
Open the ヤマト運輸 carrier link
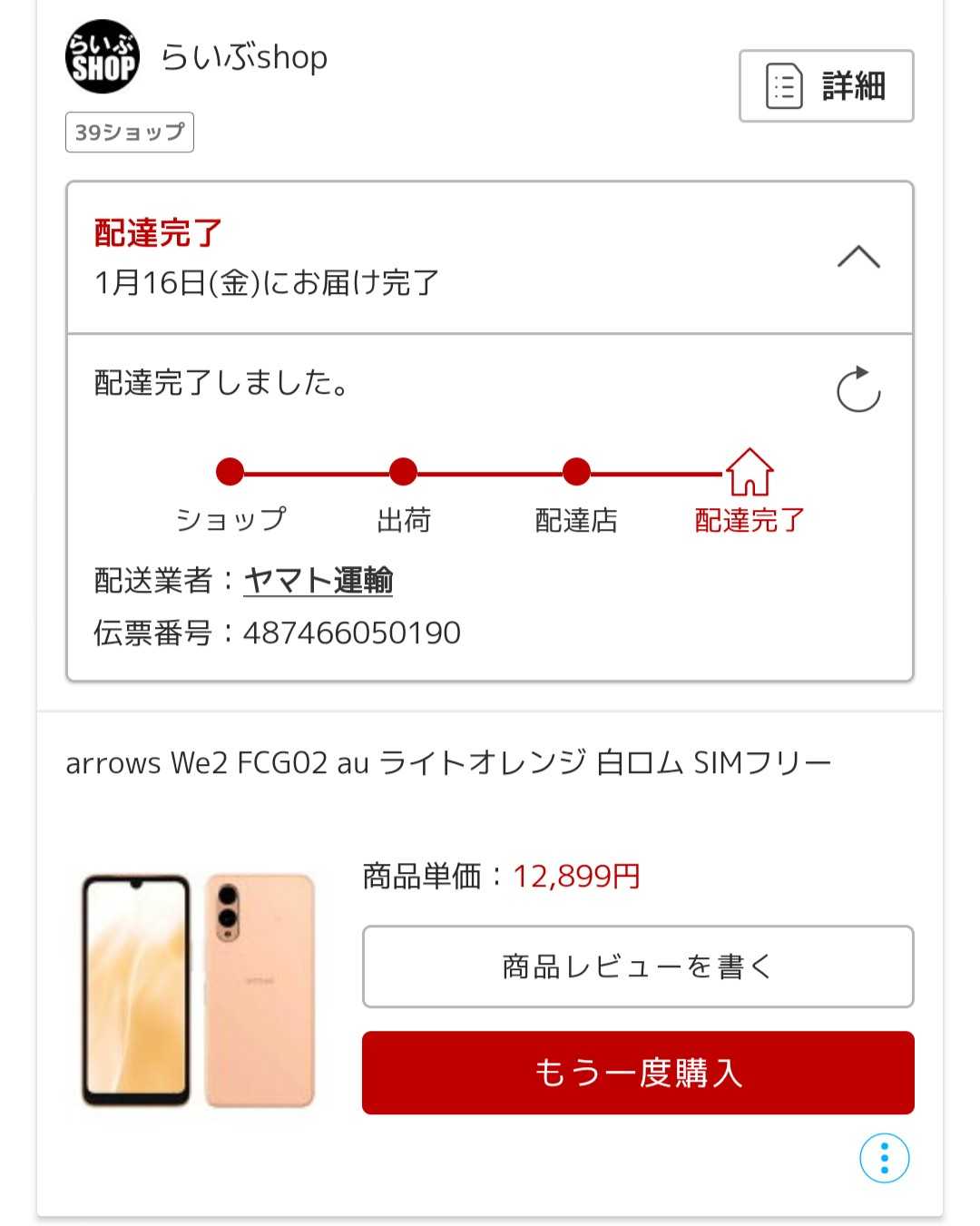tap(318, 580)
